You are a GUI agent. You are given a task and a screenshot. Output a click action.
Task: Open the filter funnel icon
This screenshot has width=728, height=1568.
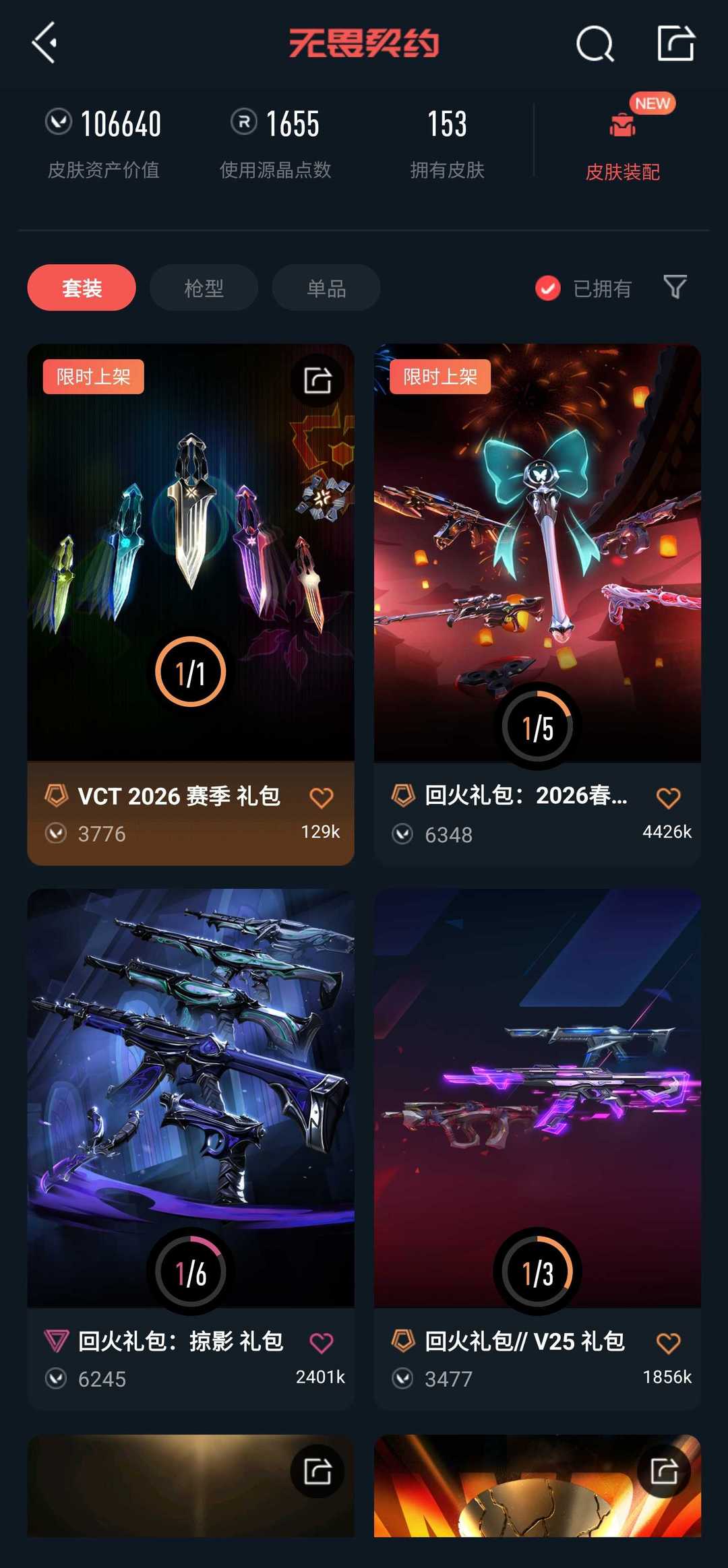pyautogui.click(x=675, y=287)
